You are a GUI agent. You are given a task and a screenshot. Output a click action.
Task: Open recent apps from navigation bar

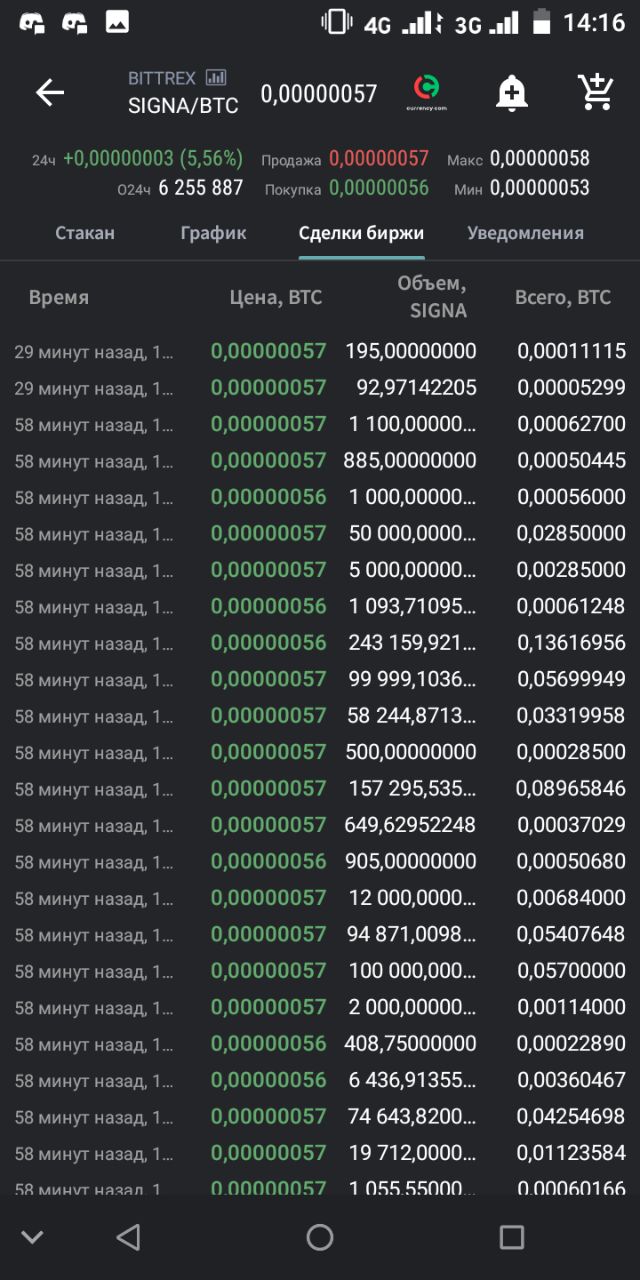point(511,1237)
